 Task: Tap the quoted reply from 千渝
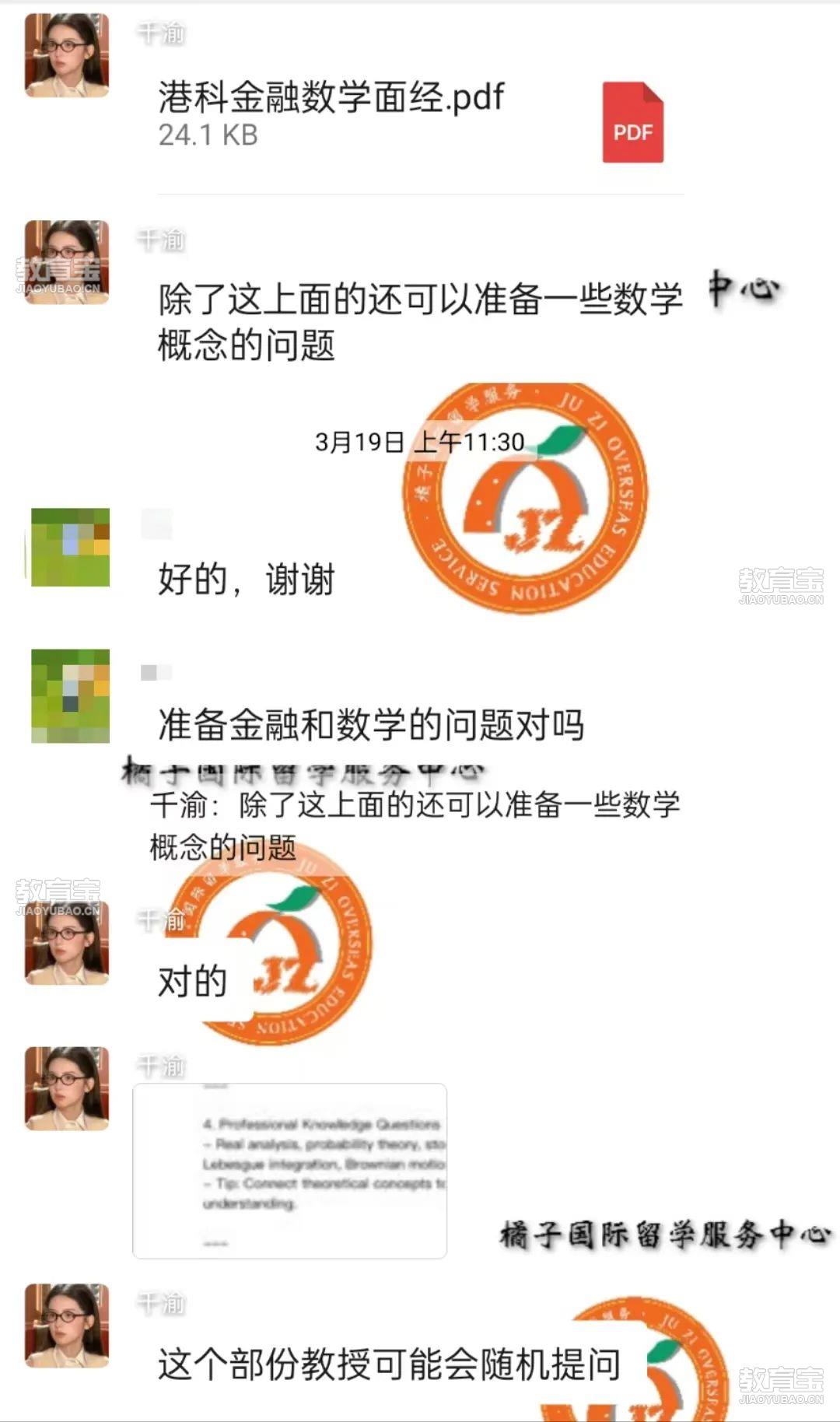coord(414,825)
